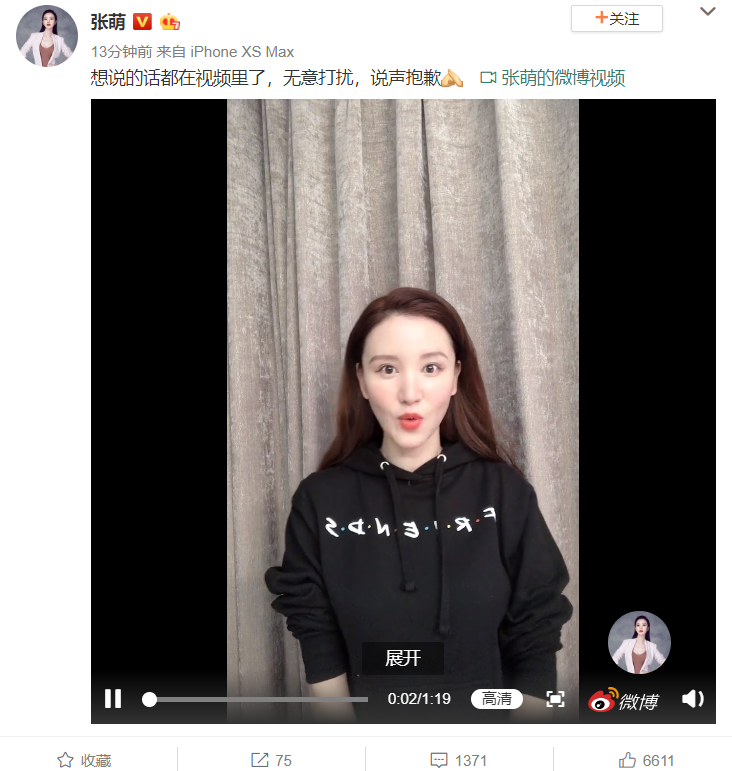Viewport: 732px width, 771px height.
Task: Seek using the video progress bar
Action: pos(258,699)
